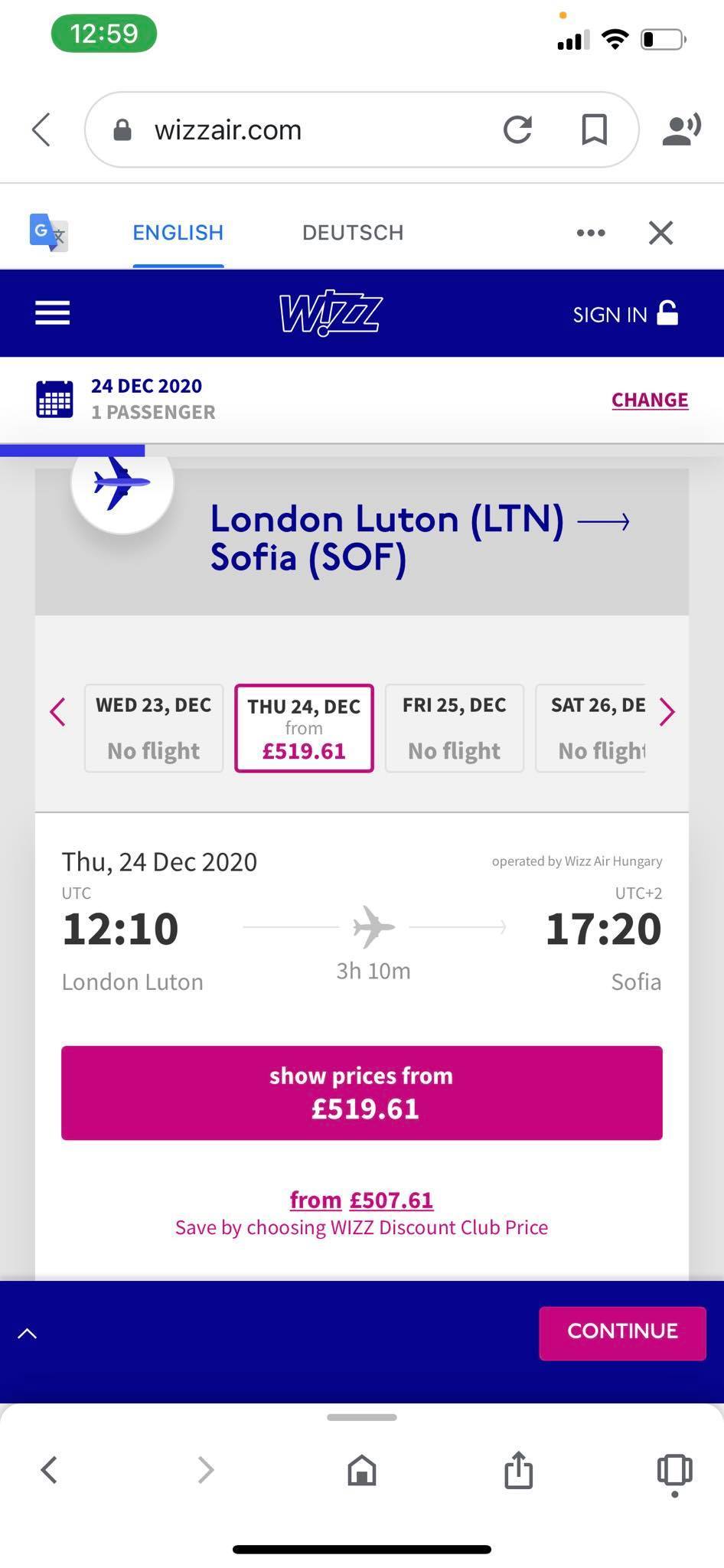Reload the wizzair.com page
Viewport: 724px width, 1568px height.
click(x=517, y=129)
